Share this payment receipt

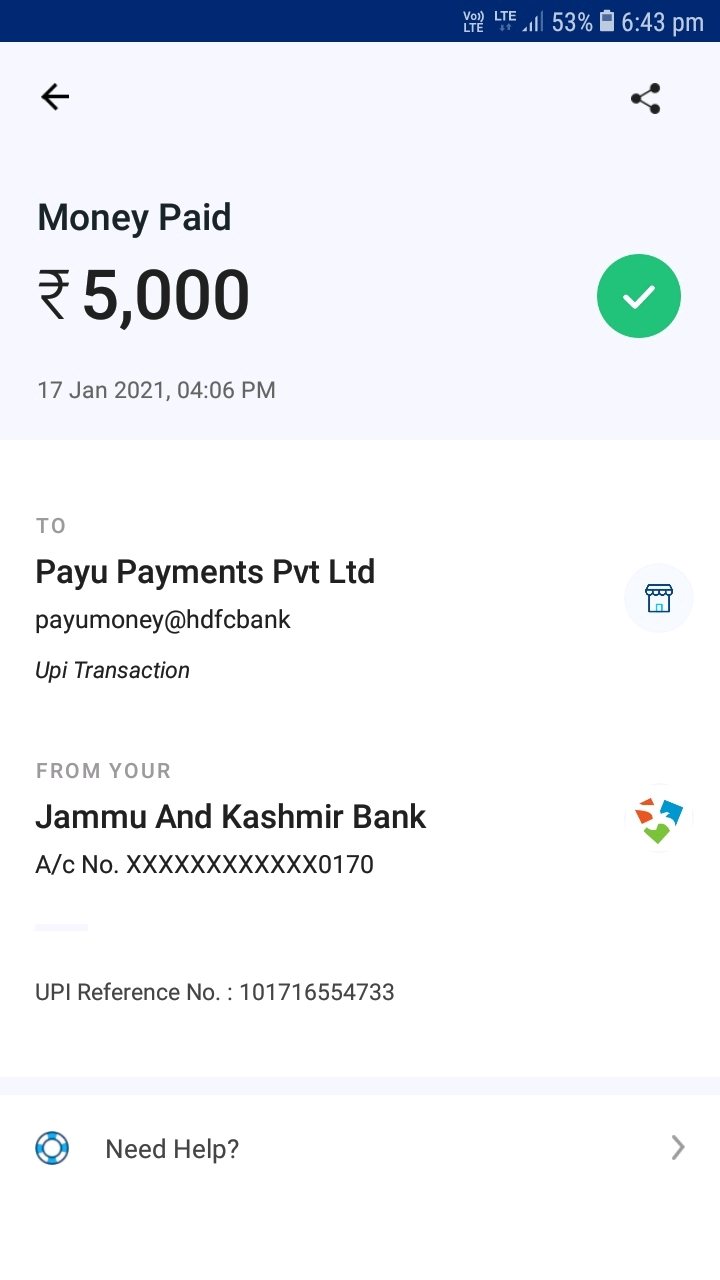pyautogui.click(x=646, y=99)
